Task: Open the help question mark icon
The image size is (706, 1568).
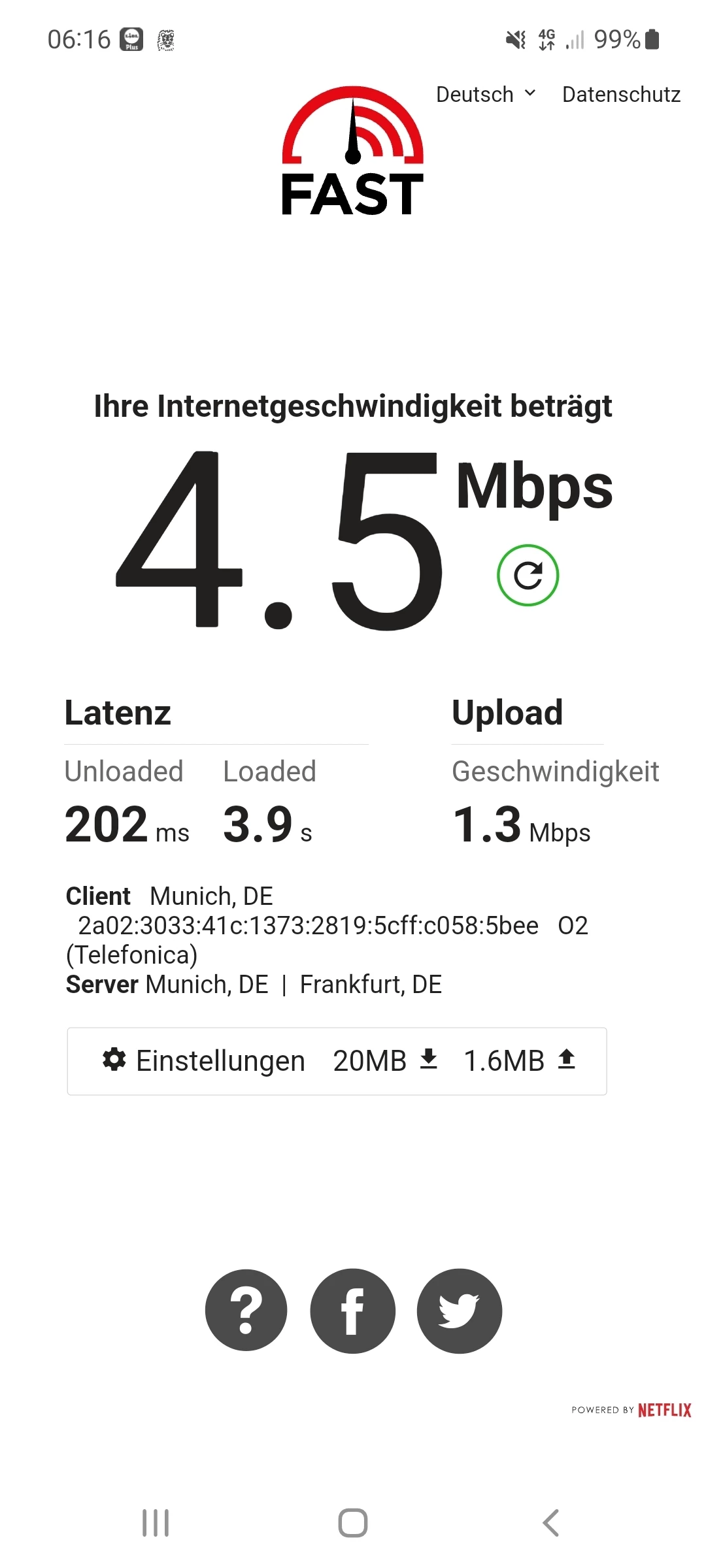Action: pyautogui.click(x=246, y=1311)
